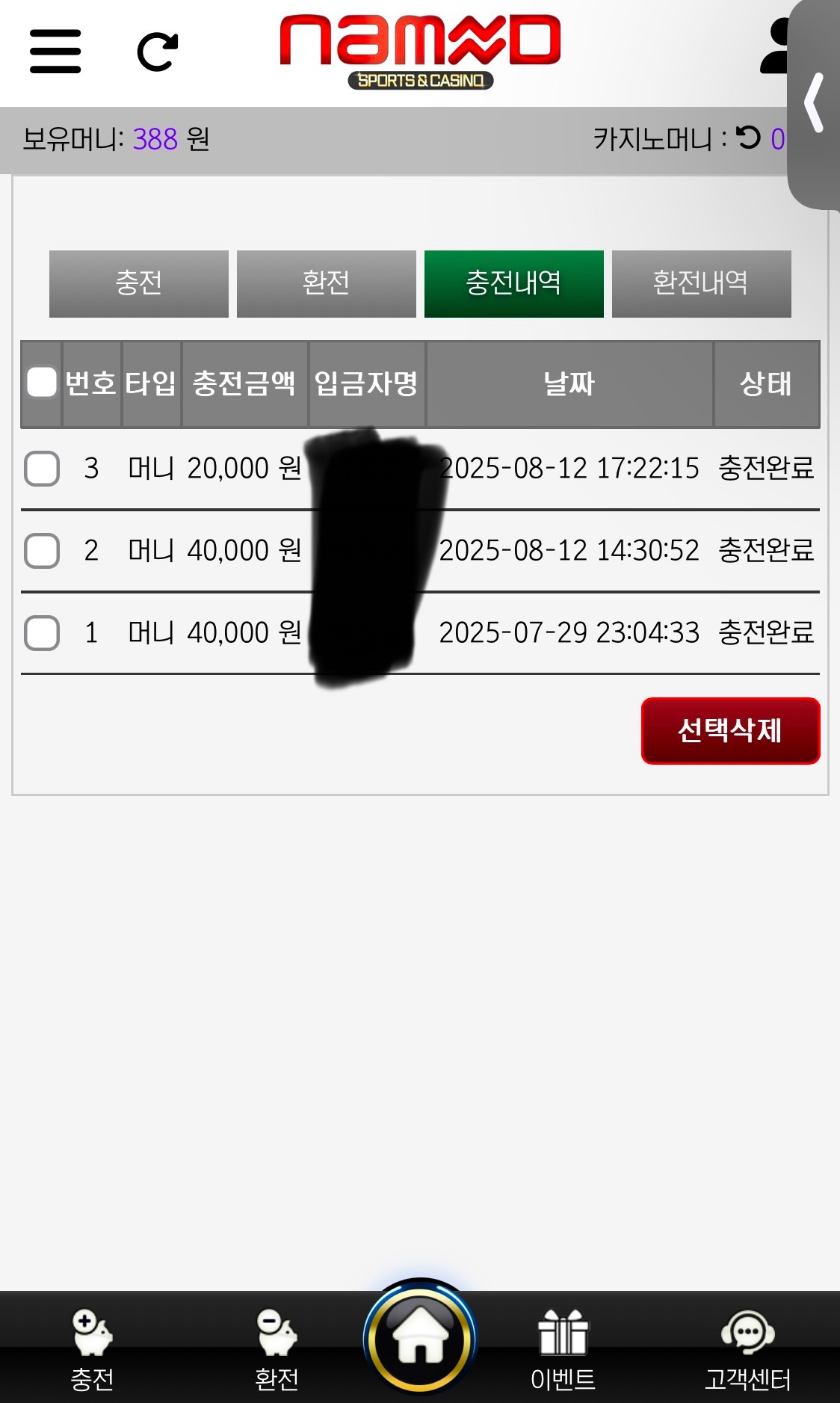Viewport: 840px width, 1403px height.
Task: Refresh the 카지노머니 balance
Action: 748,138
